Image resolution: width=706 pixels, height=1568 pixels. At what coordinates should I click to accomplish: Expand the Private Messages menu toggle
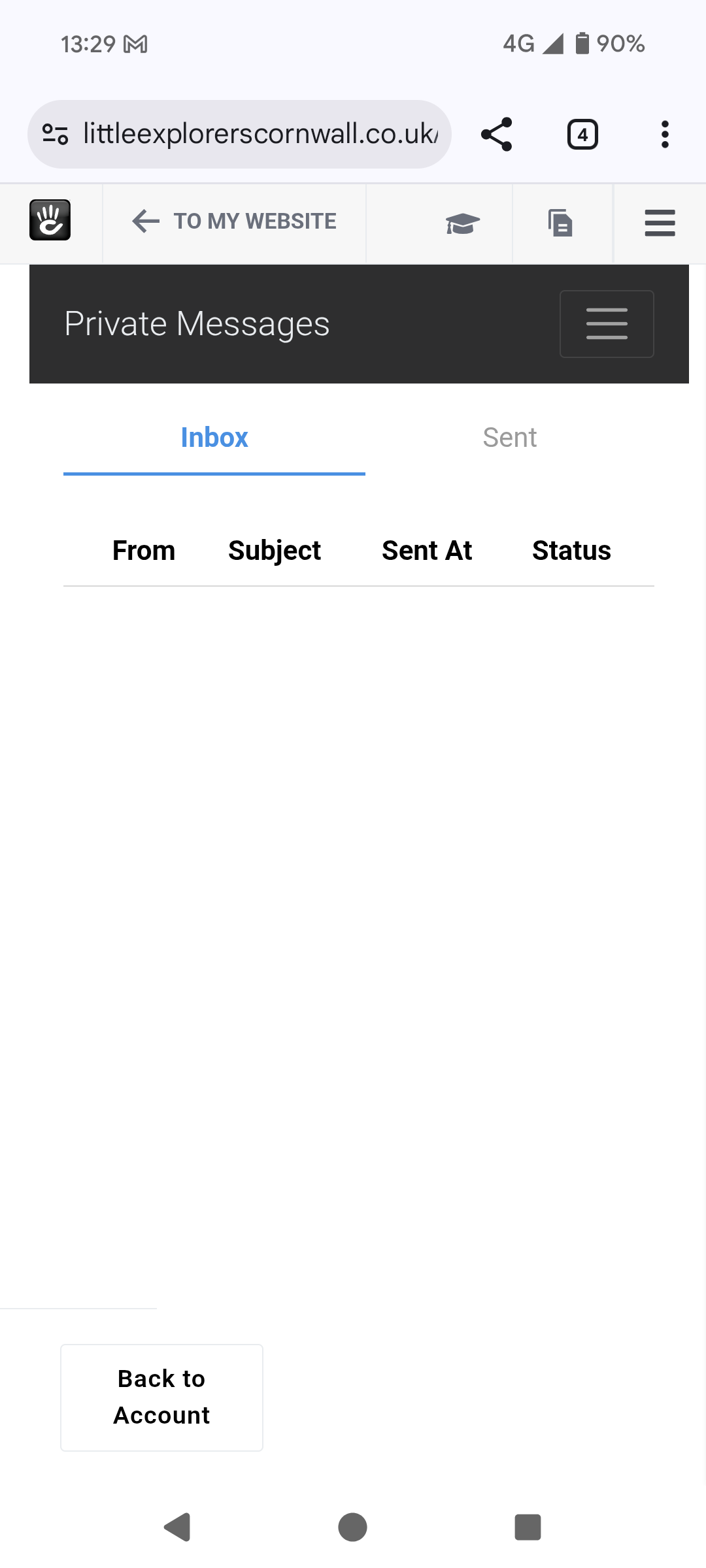607,324
